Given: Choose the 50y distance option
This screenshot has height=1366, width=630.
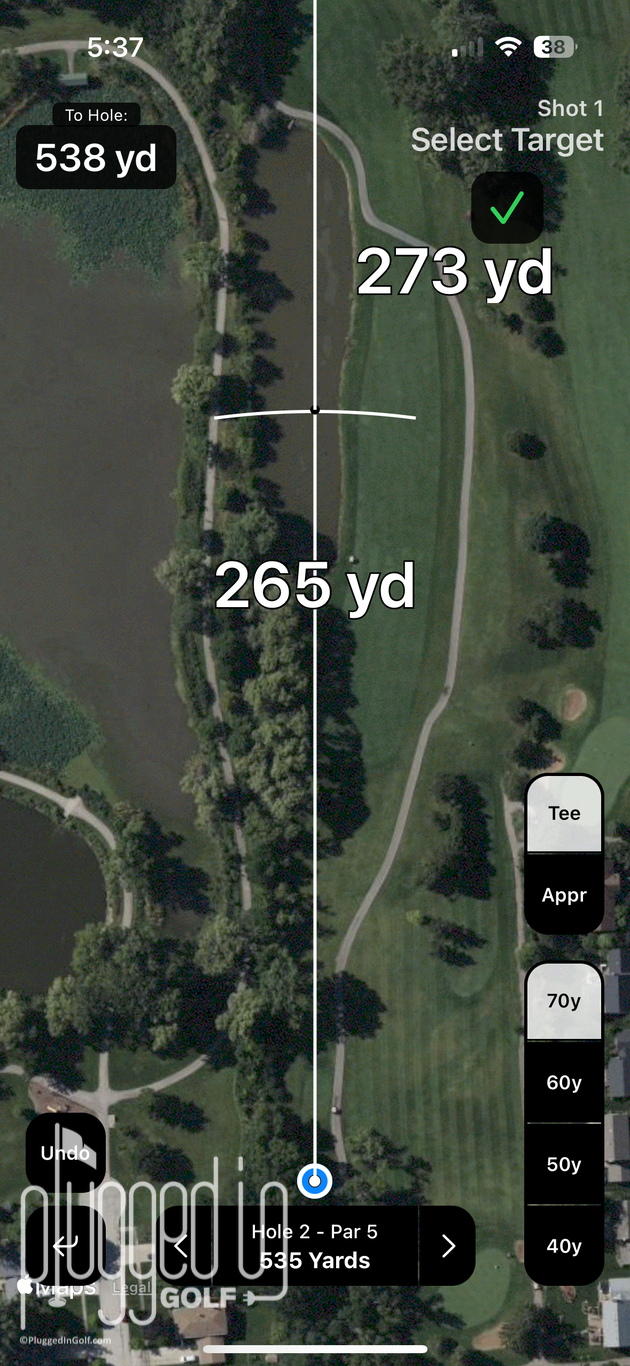Looking at the screenshot, I should pyautogui.click(x=564, y=1164).
